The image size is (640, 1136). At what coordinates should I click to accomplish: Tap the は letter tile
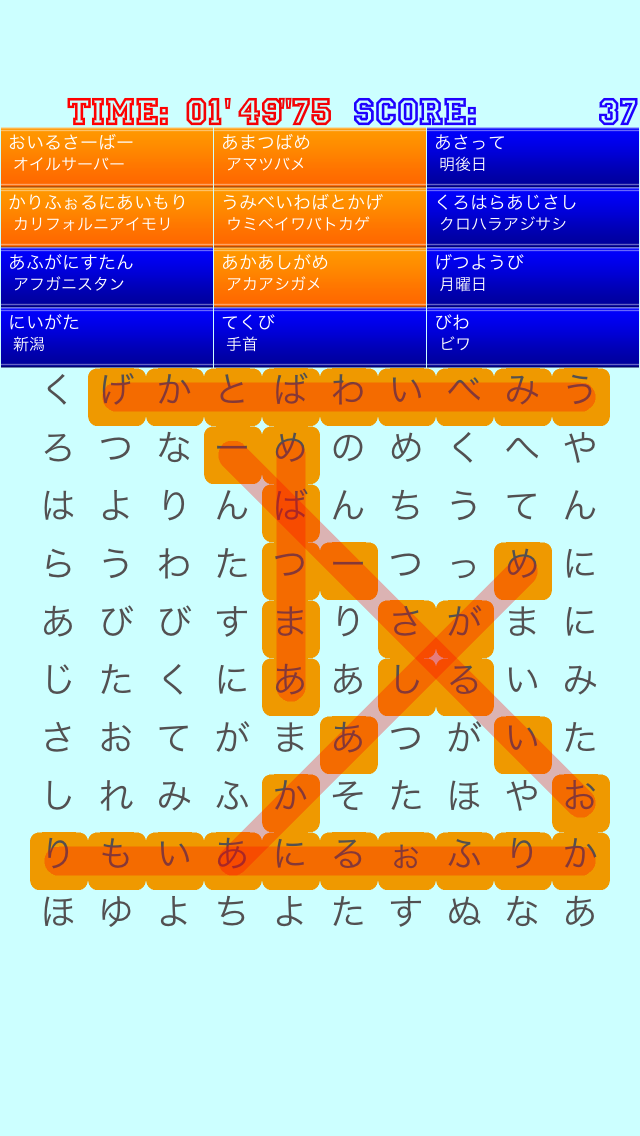58,506
